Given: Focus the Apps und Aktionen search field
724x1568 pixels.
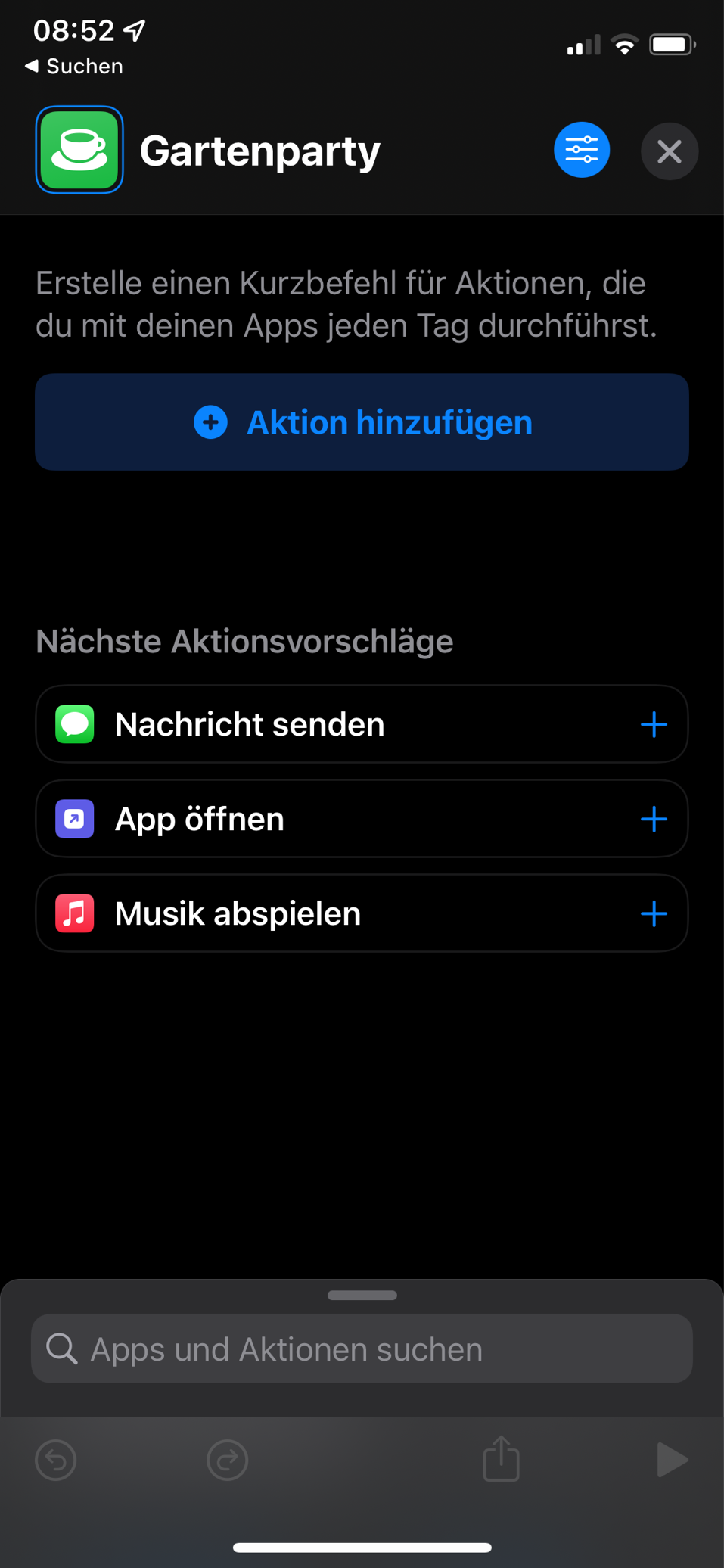Looking at the screenshot, I should (x=362, y=1349).
